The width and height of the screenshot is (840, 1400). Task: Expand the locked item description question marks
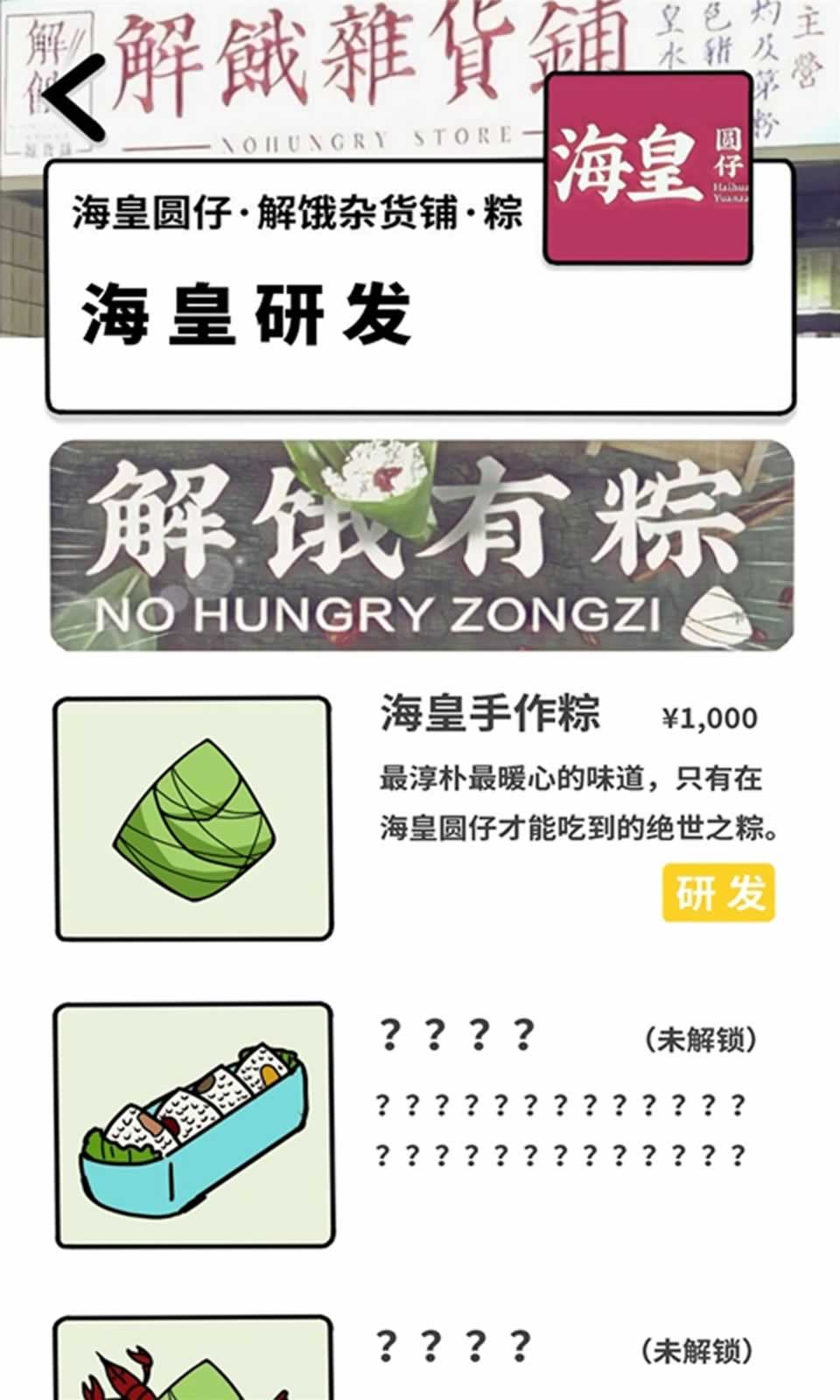coord(560,1133)
